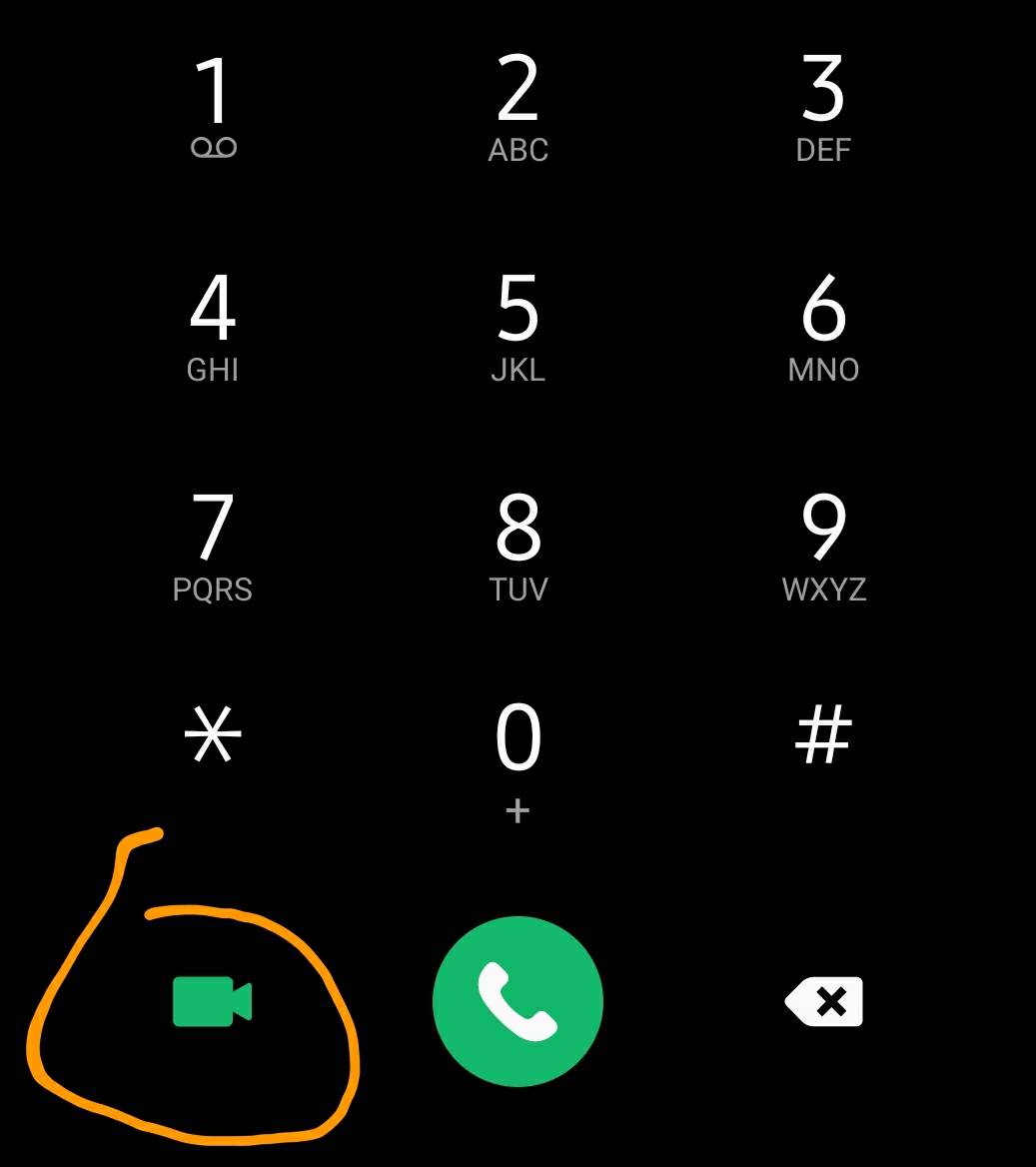Delete the last digit with backspace
1036x1167 pixels.
pyautogui.click(x=824, y=1002)
